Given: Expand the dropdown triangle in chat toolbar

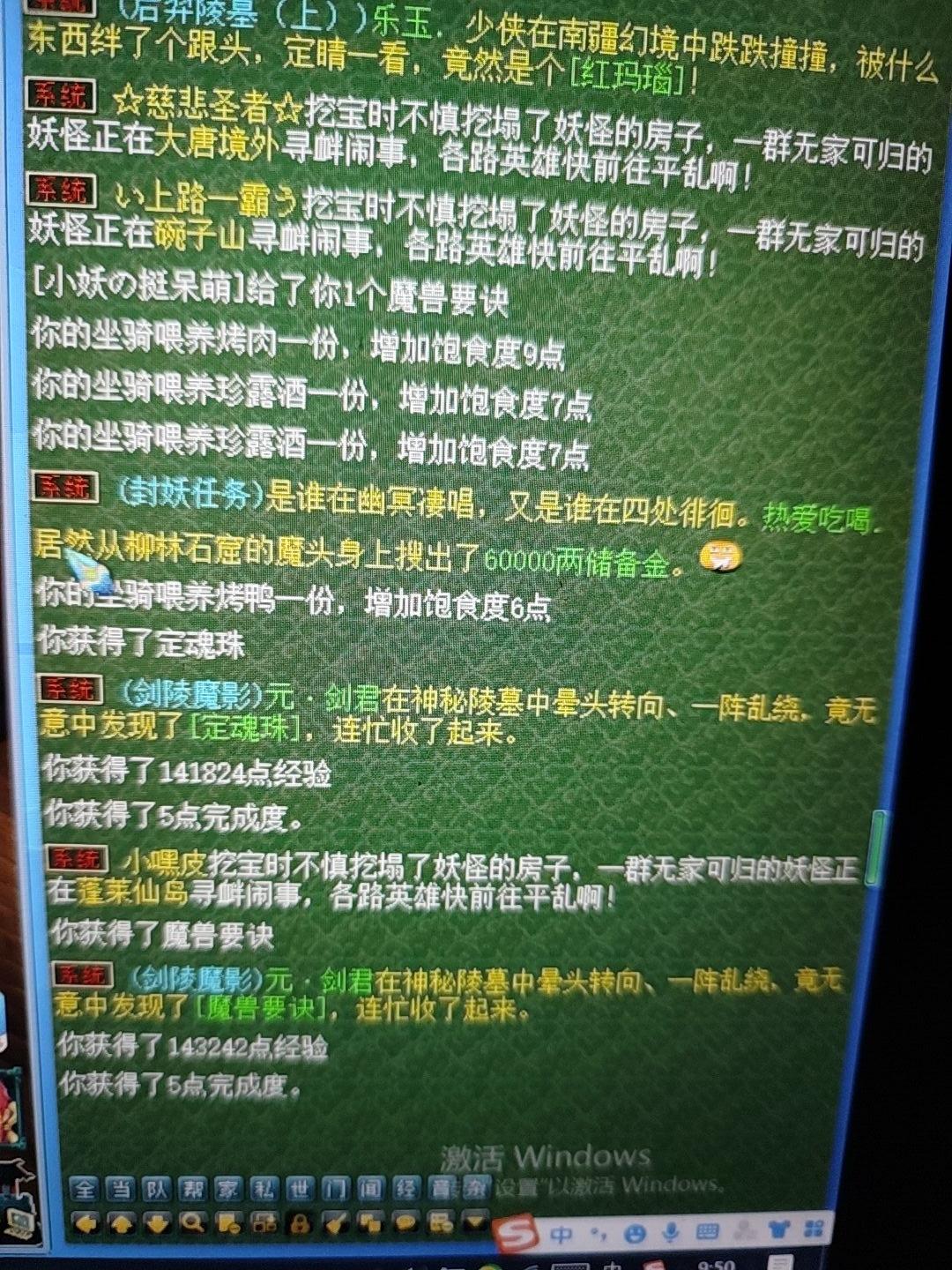Looking at the screenshot, I should click(x=475, y=1222).
